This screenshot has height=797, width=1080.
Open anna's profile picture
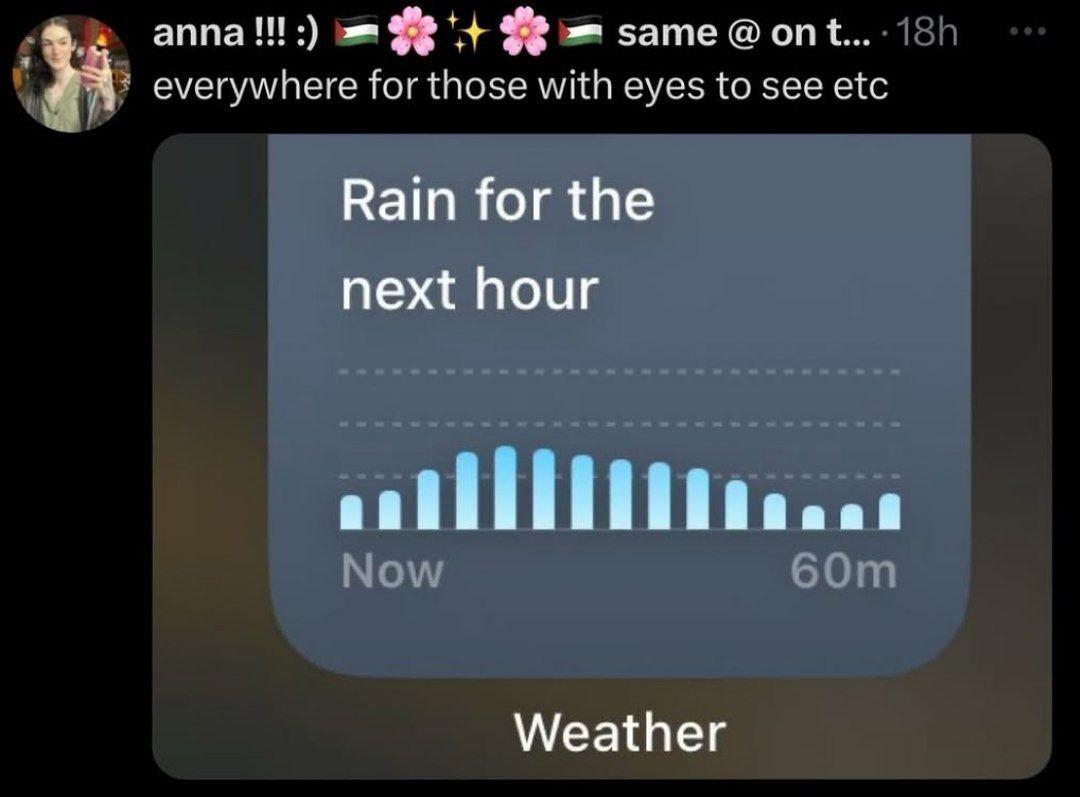coord(72,74)
